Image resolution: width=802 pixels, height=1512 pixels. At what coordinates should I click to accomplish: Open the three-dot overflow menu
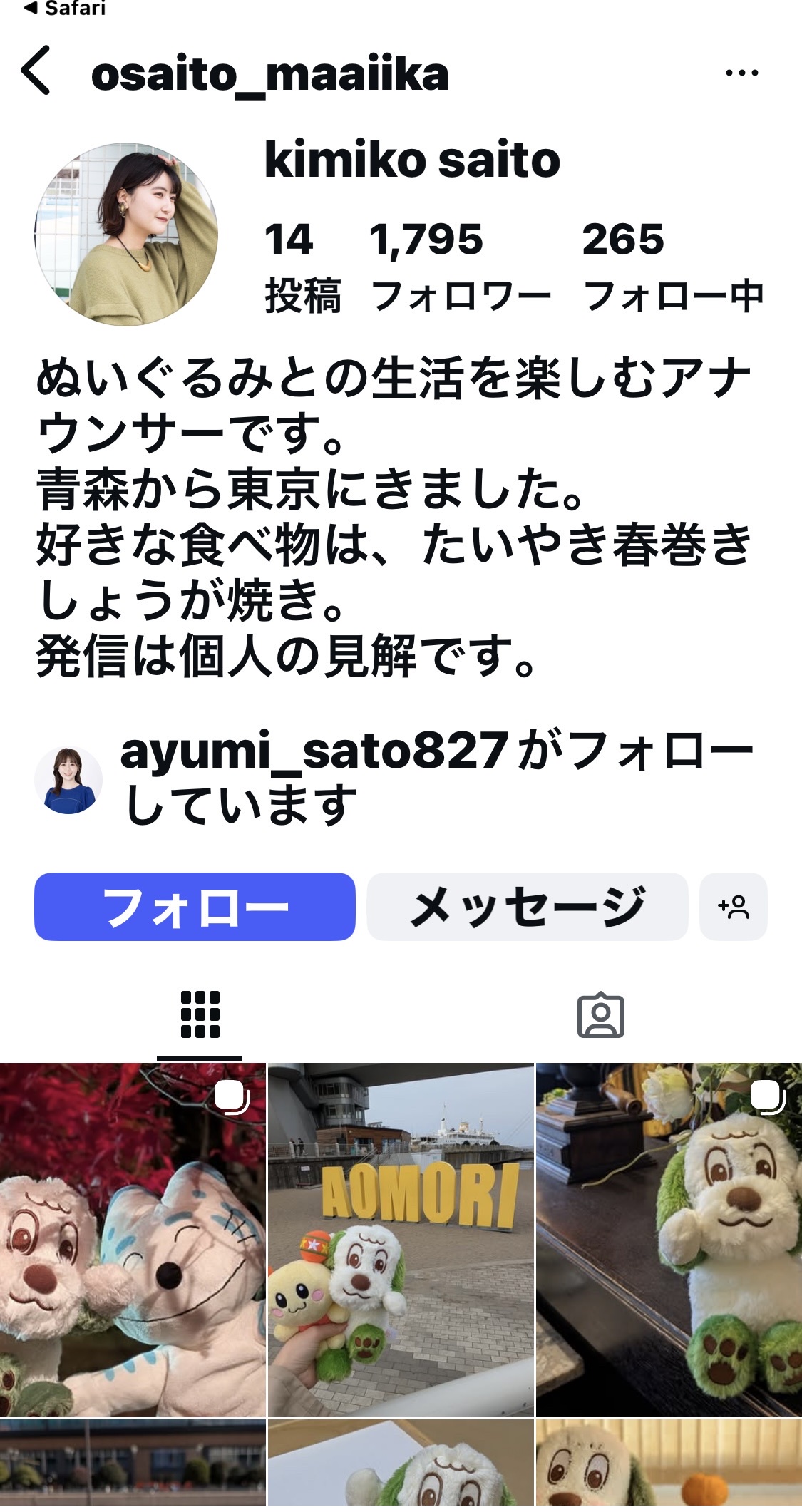click(741, 73)
